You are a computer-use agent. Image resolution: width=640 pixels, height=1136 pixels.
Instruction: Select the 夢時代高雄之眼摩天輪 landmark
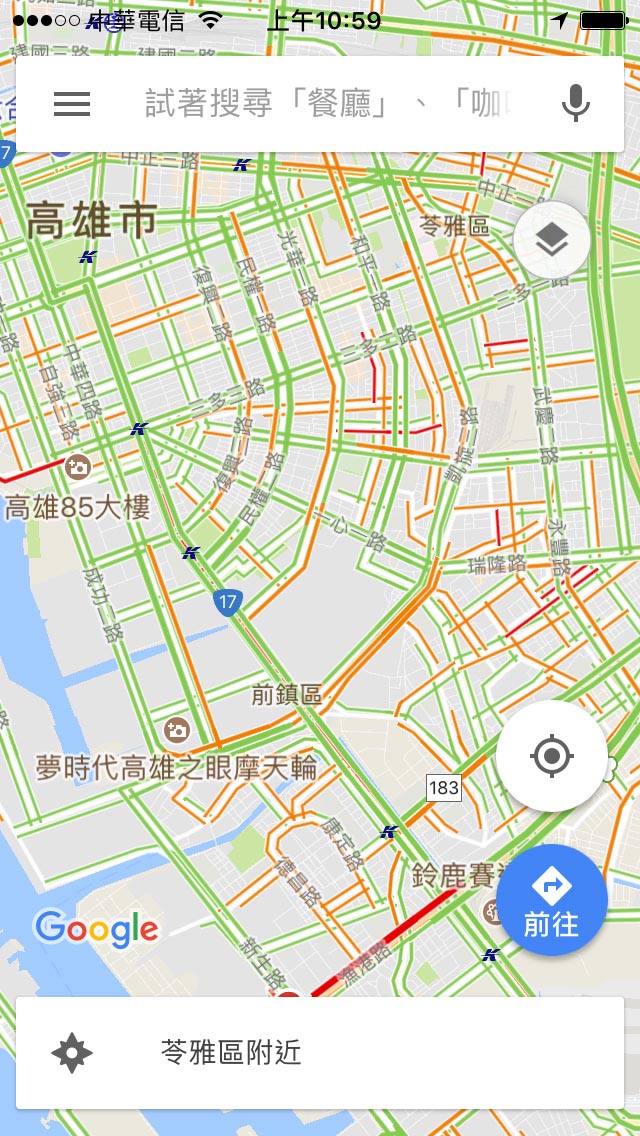(x=176, y=768)
